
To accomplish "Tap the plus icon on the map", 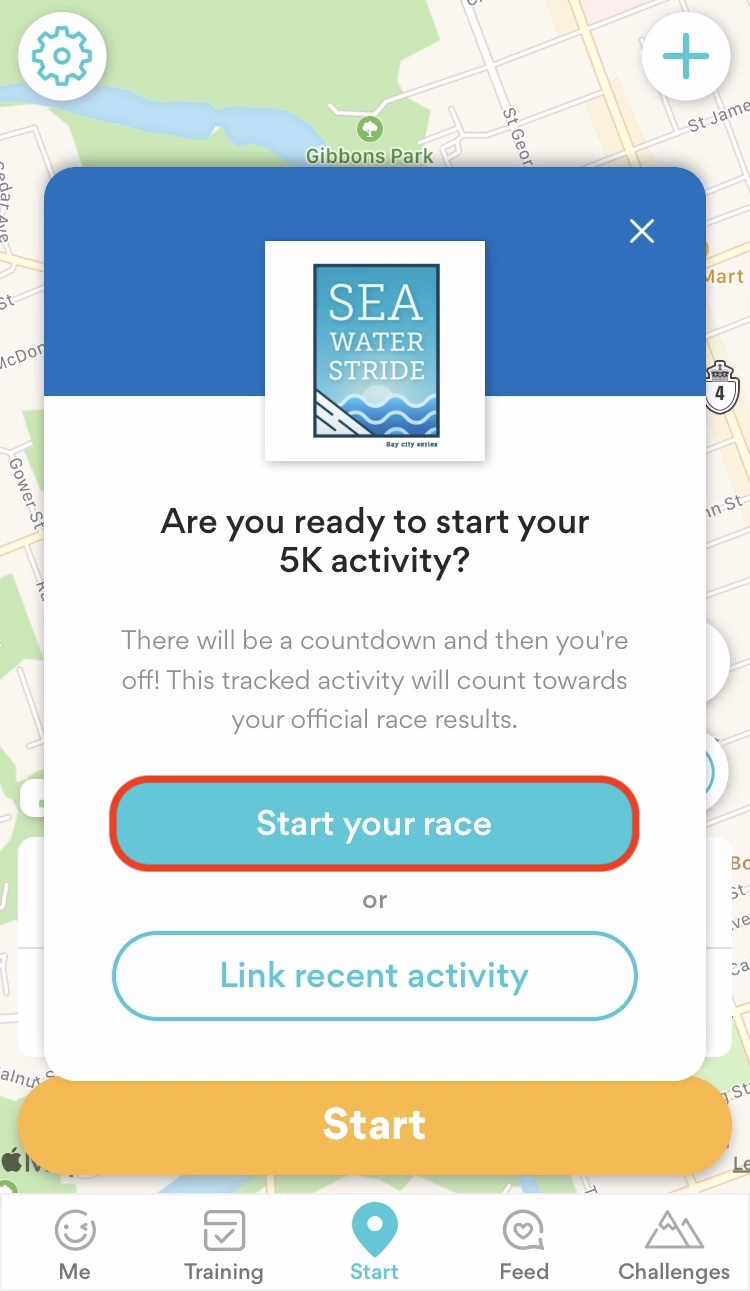I will point(686,57).
